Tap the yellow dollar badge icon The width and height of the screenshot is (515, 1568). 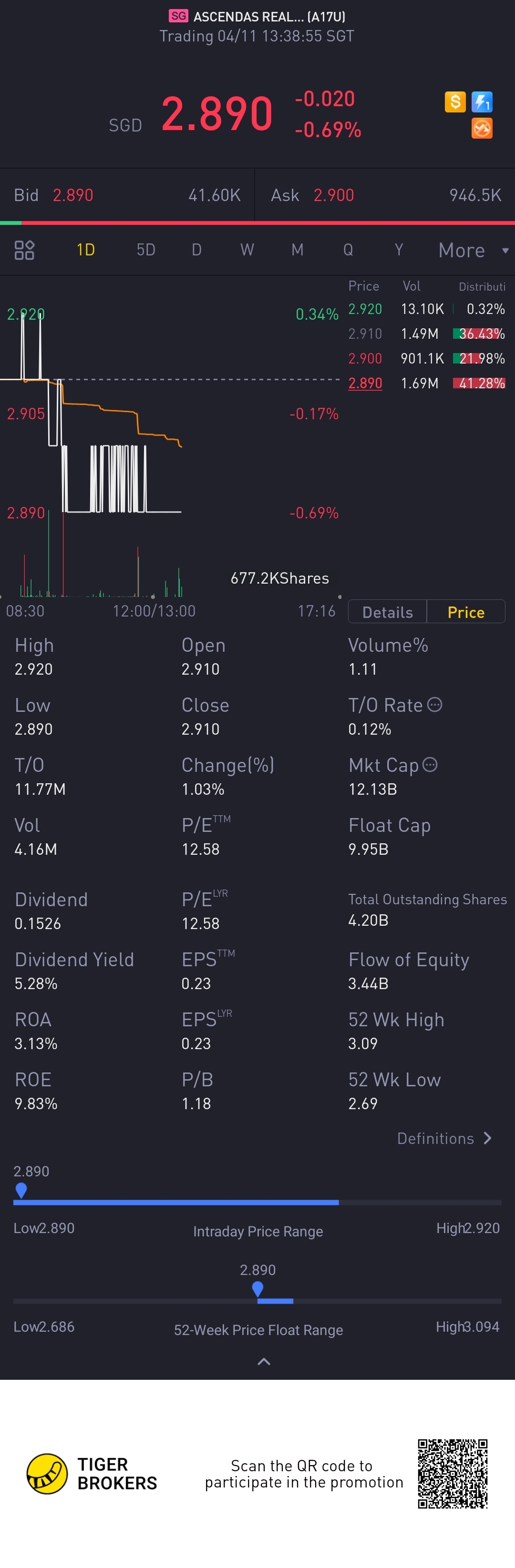point(454,101)
